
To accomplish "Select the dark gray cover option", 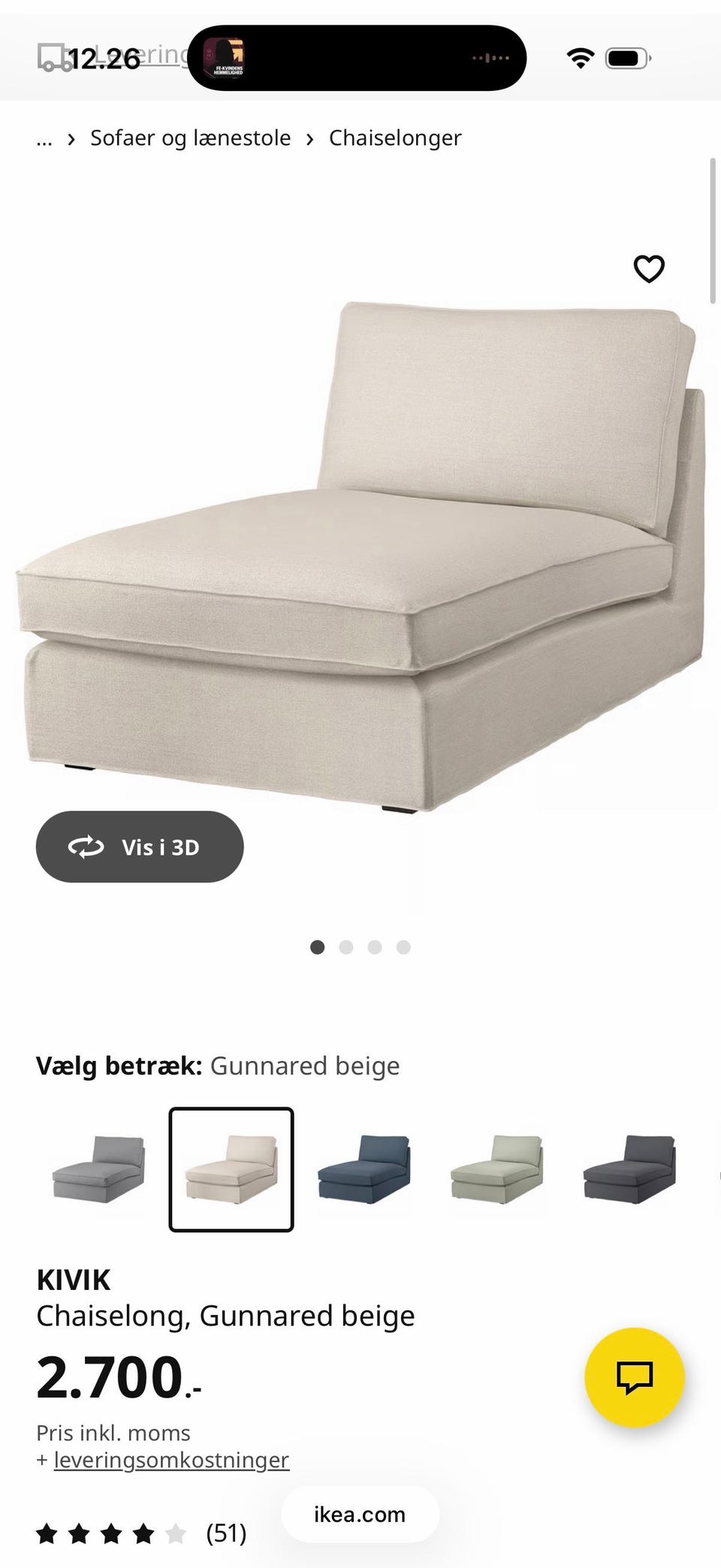I will (631, 1171).
